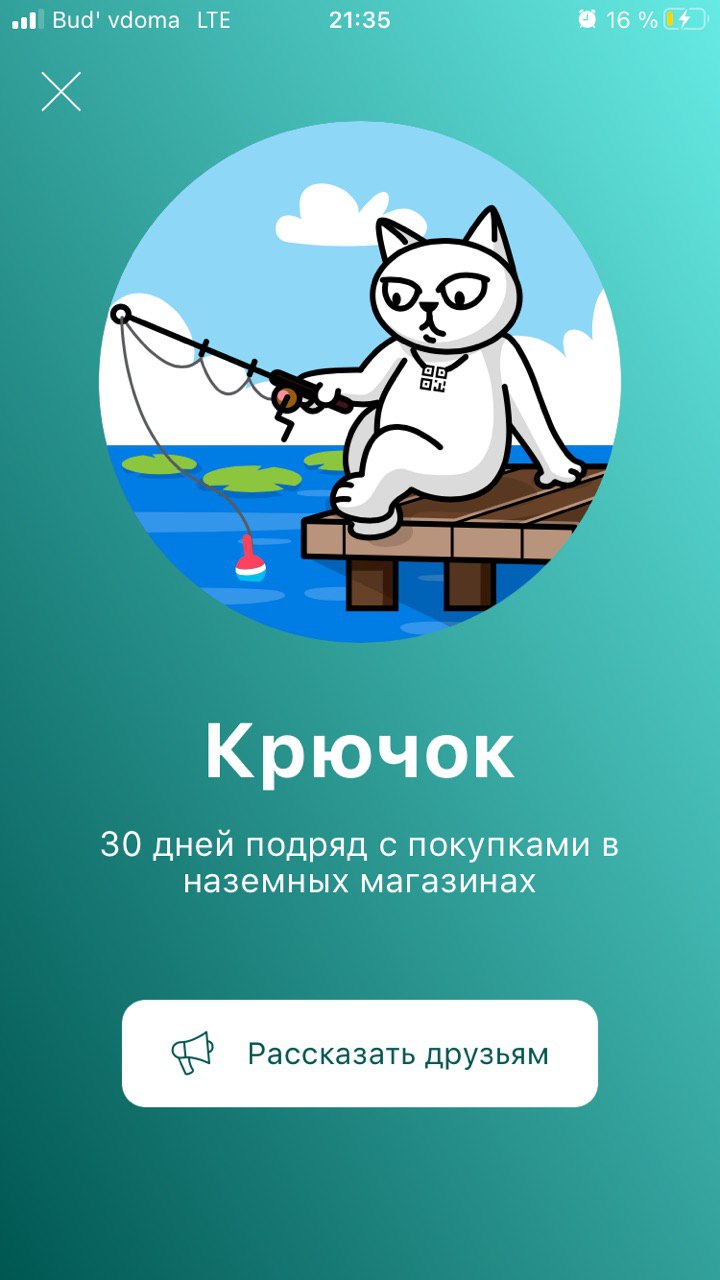
Task: Close the Крючок achievement screen
Action: click(61, 92)
